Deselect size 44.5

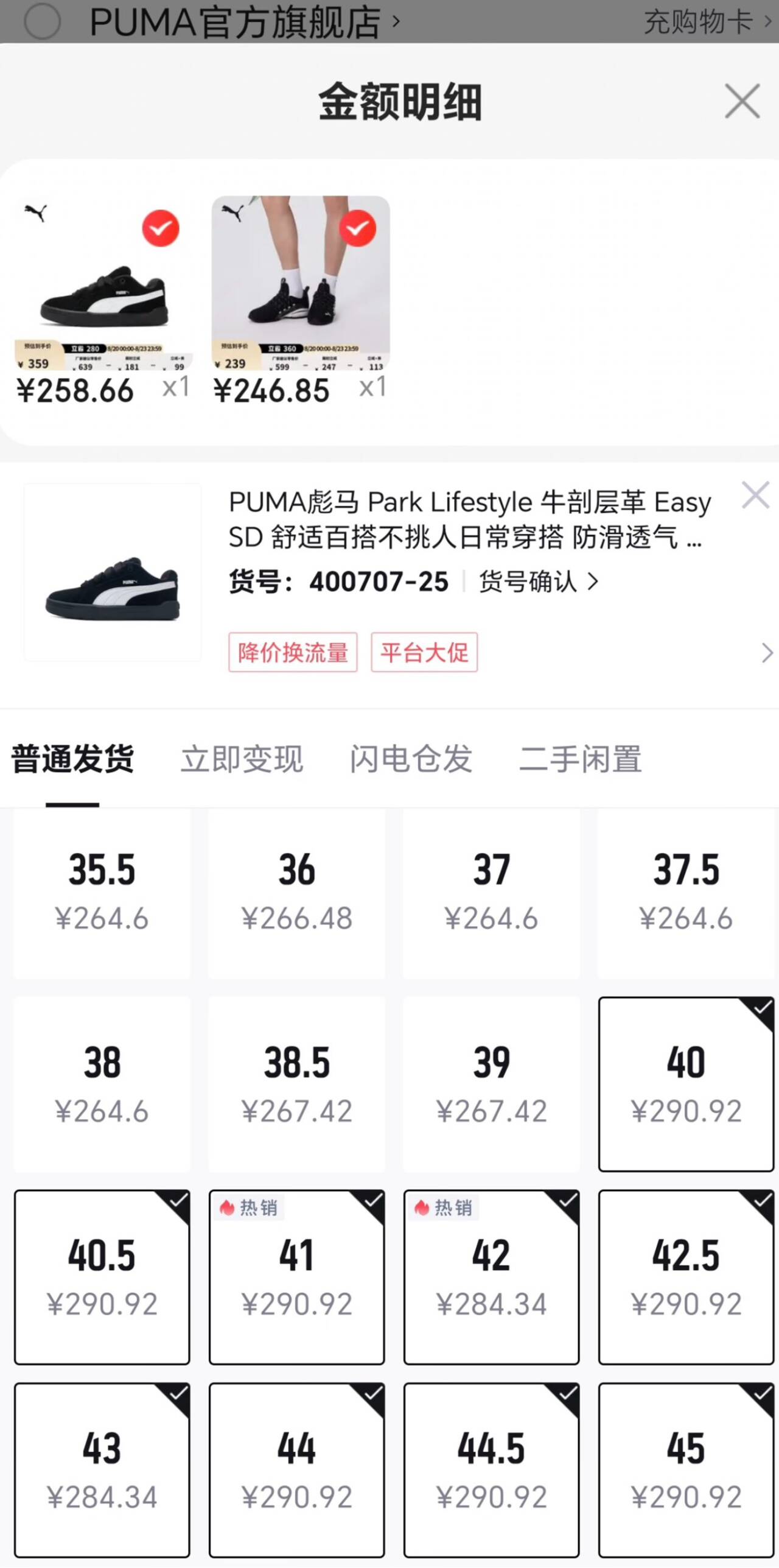point(491,1470)
